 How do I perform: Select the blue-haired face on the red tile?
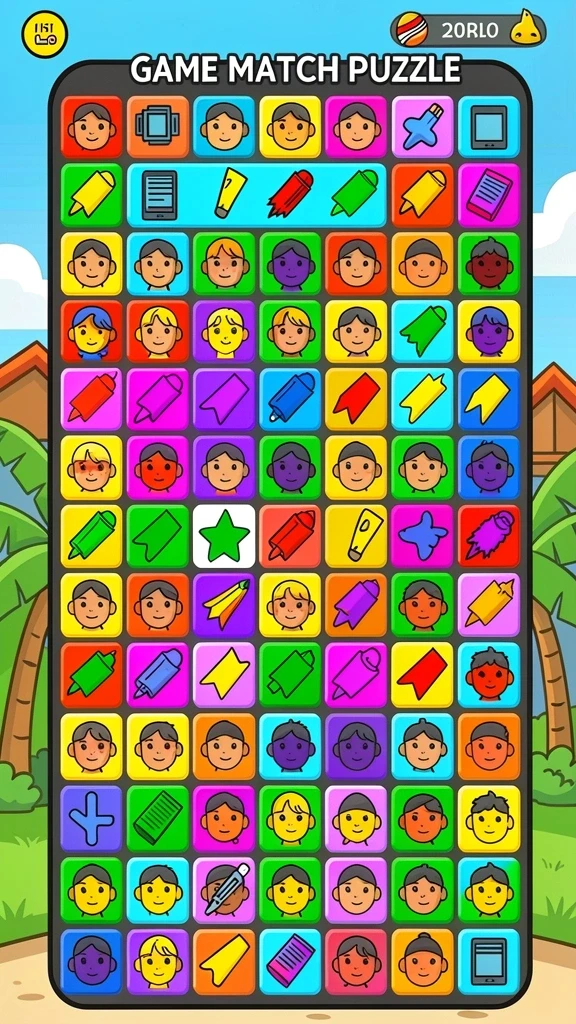tap(91, 331)
